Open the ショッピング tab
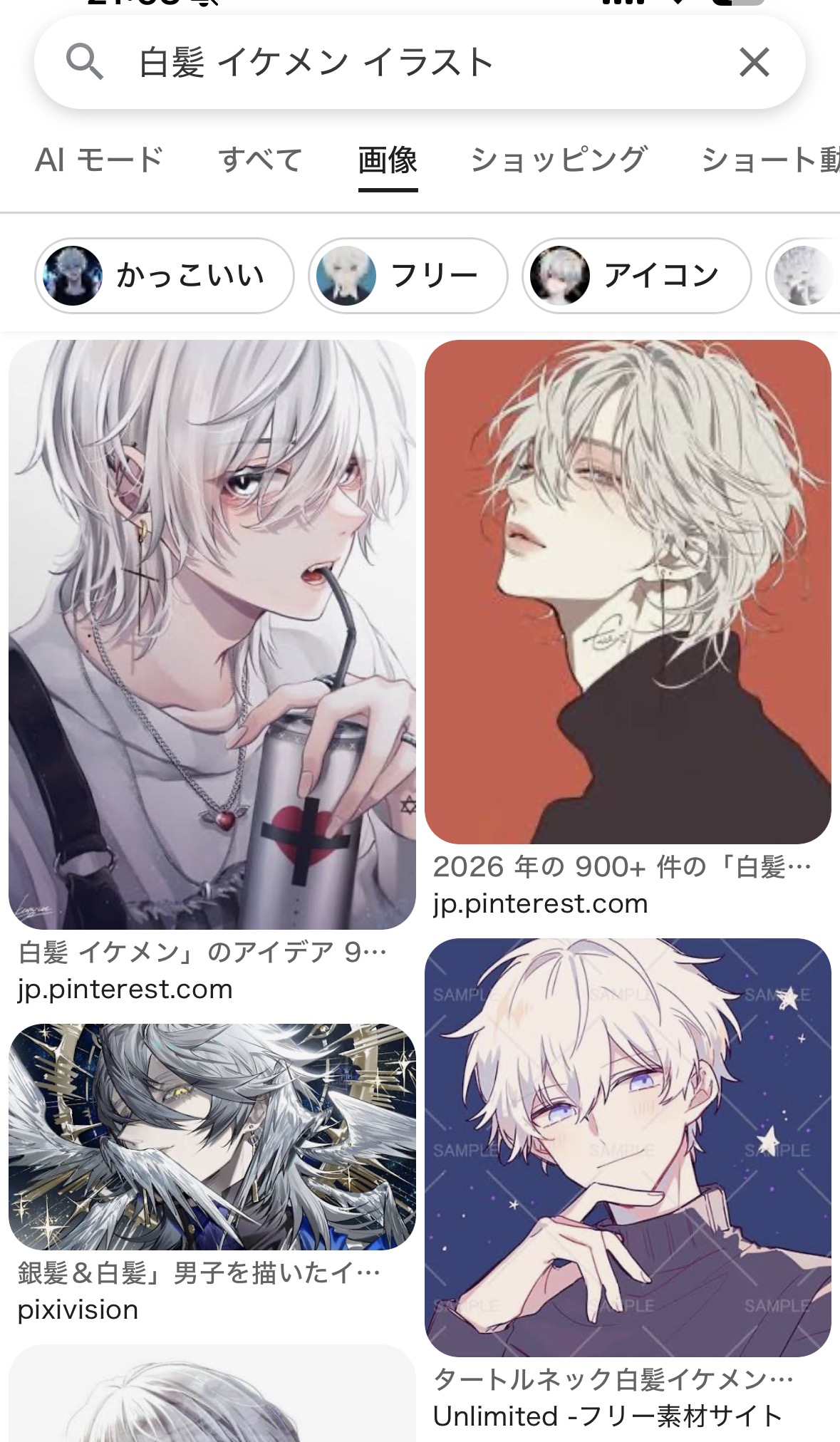Viewport: 840px width, 1442px height. pos(559,160)
